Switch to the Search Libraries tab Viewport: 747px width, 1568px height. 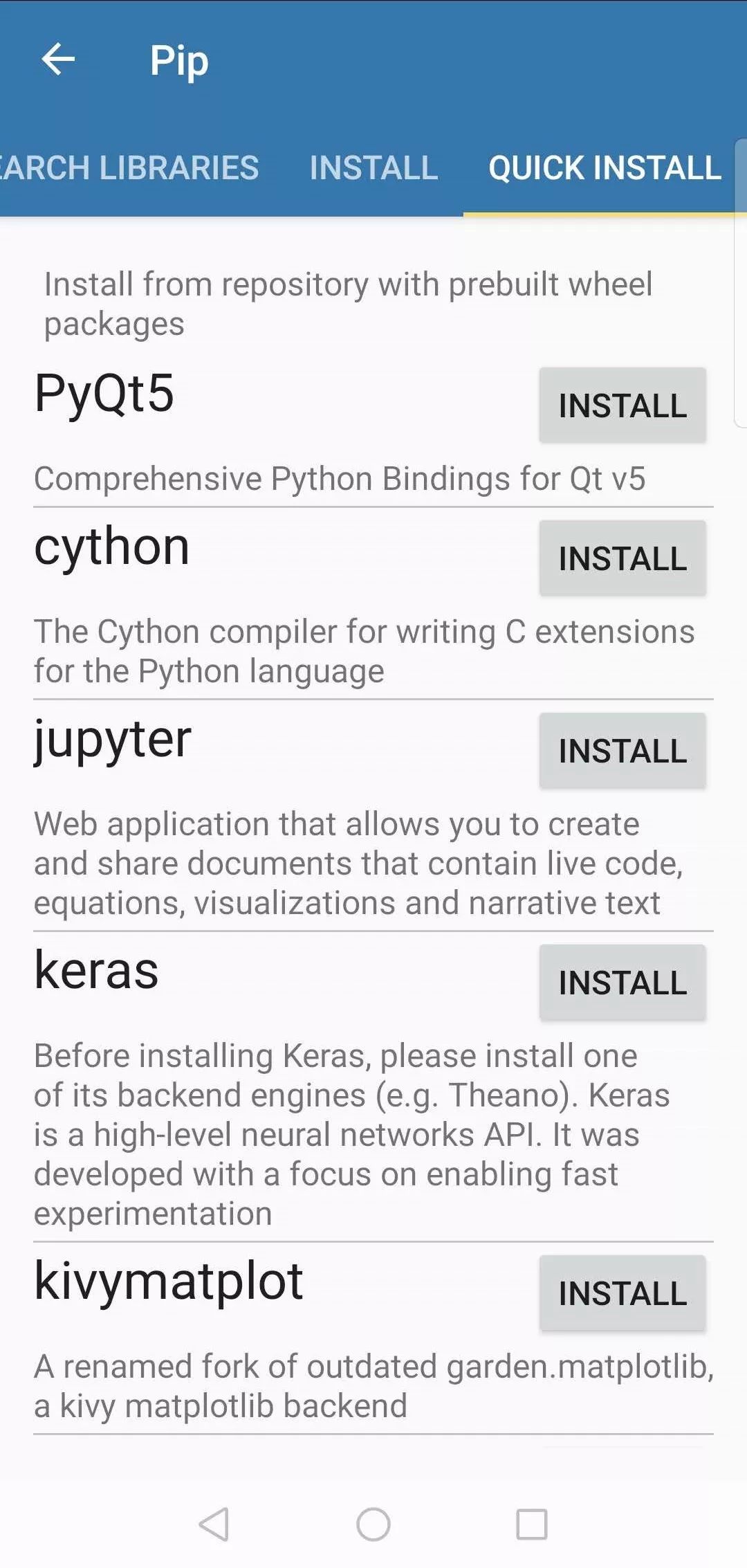(x=129, y=168)
